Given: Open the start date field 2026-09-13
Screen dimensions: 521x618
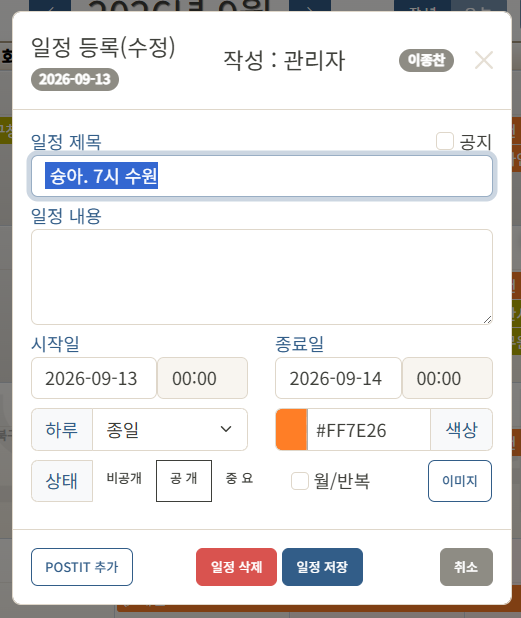Looking at the screenshot, I should 94,378.
